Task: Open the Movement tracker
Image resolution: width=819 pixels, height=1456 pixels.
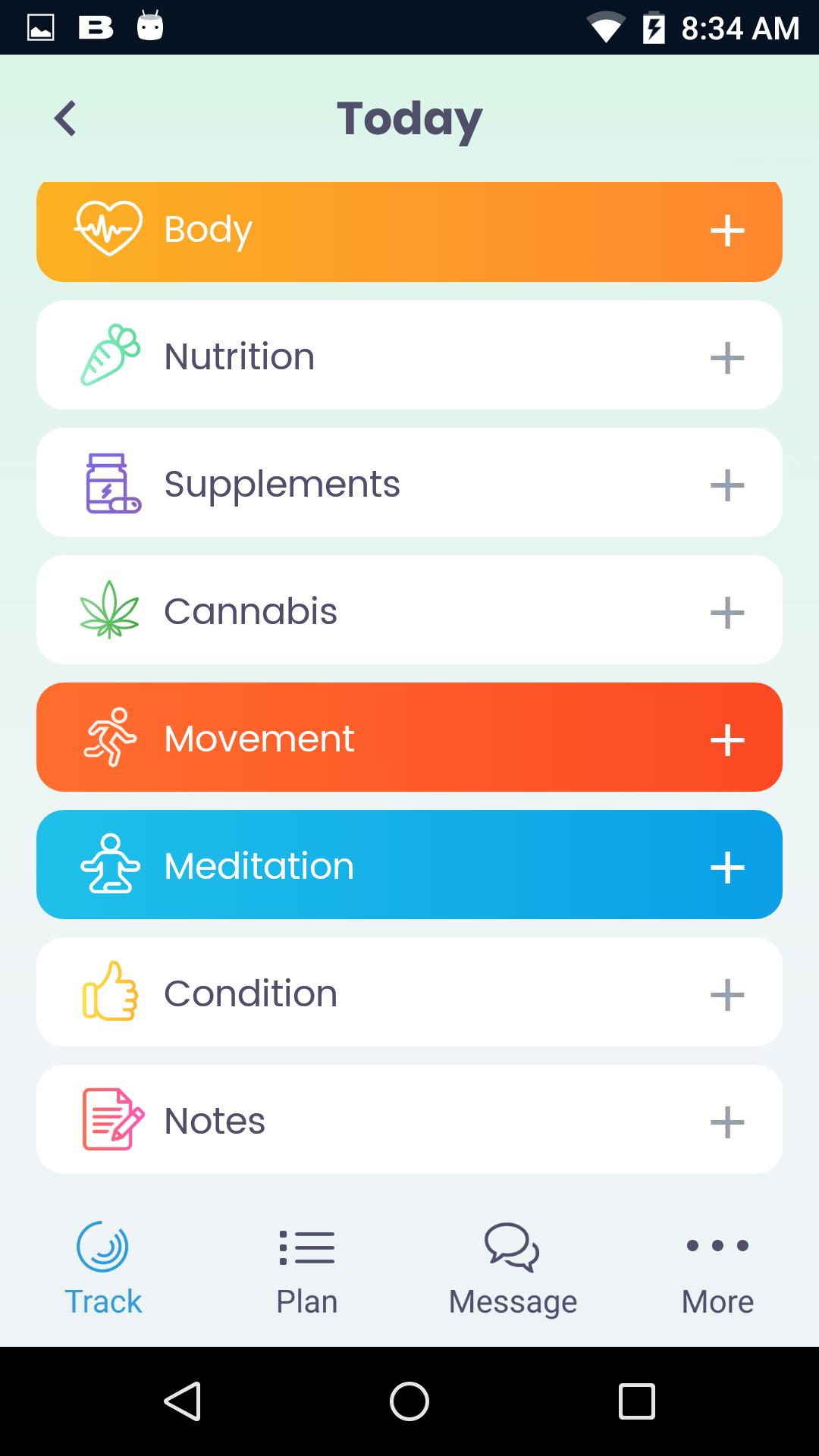Action: pyautogui.click(x=409, y=737)
